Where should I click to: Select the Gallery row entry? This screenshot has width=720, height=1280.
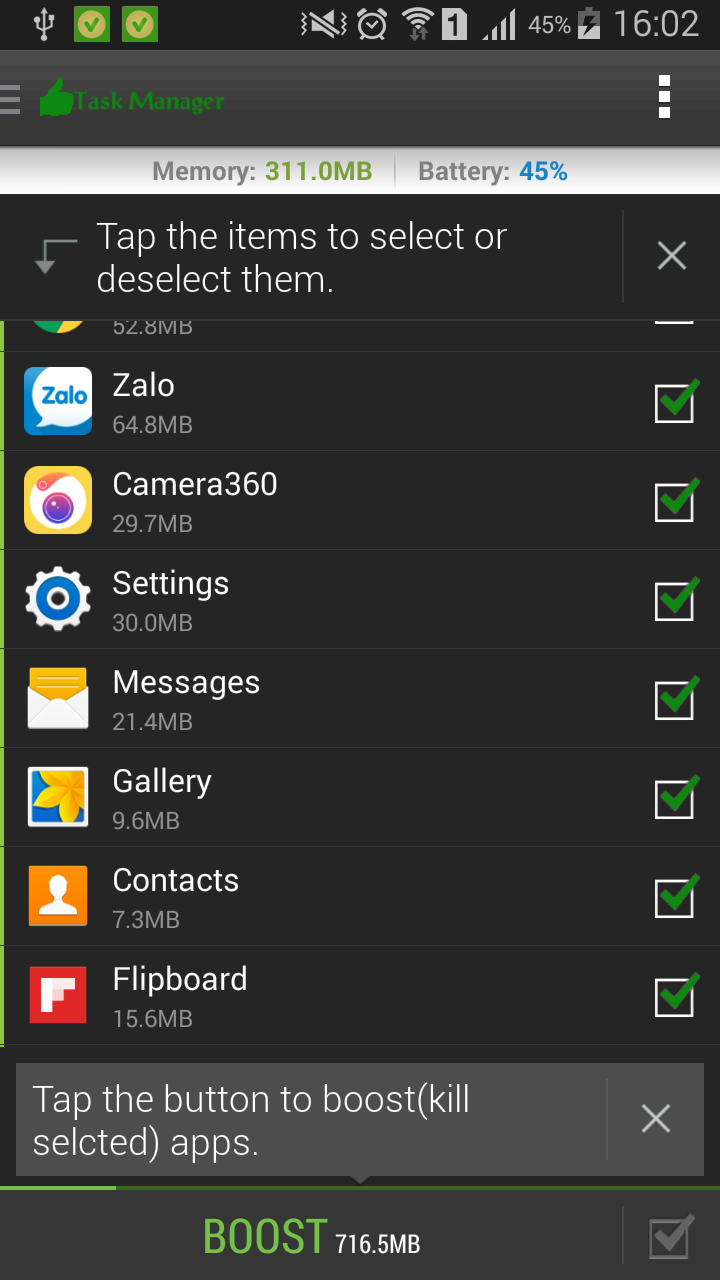click(300, 797)
